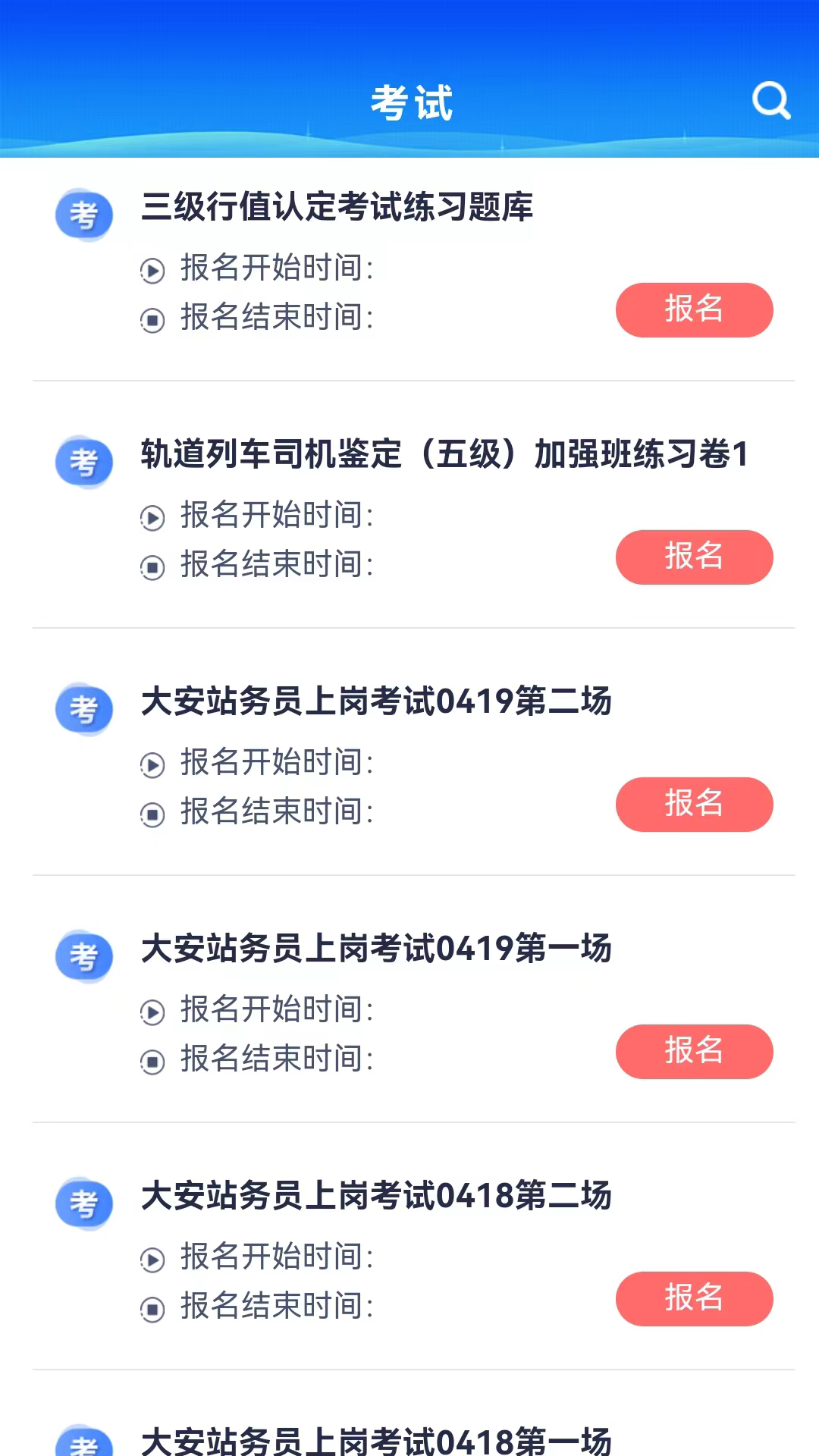This screenshot has width=819, height=1456.
Task: Tap 报名 for 大安站务员上岗考试0419第二场
Action: (695, 805)
